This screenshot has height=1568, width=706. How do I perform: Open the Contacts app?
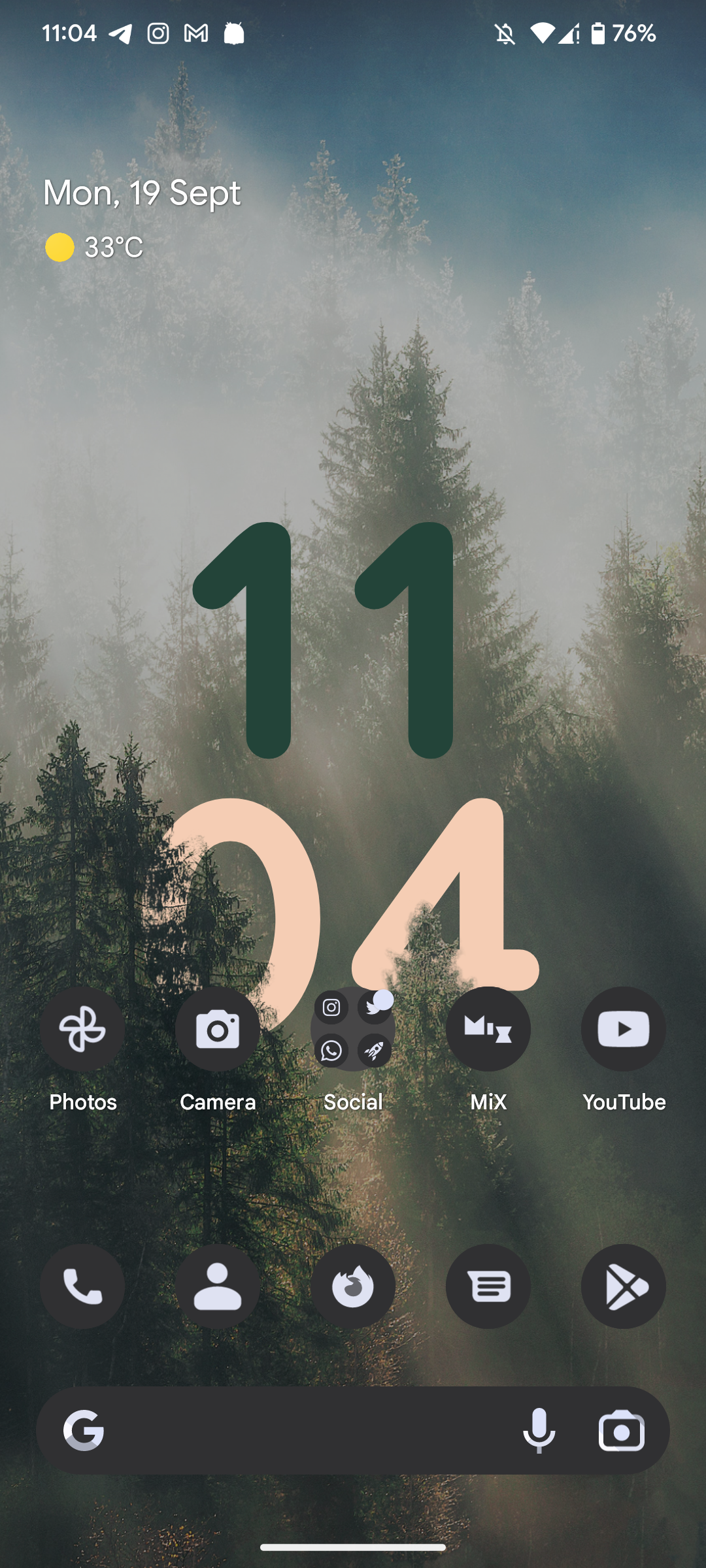click(x=218, y=1286)
